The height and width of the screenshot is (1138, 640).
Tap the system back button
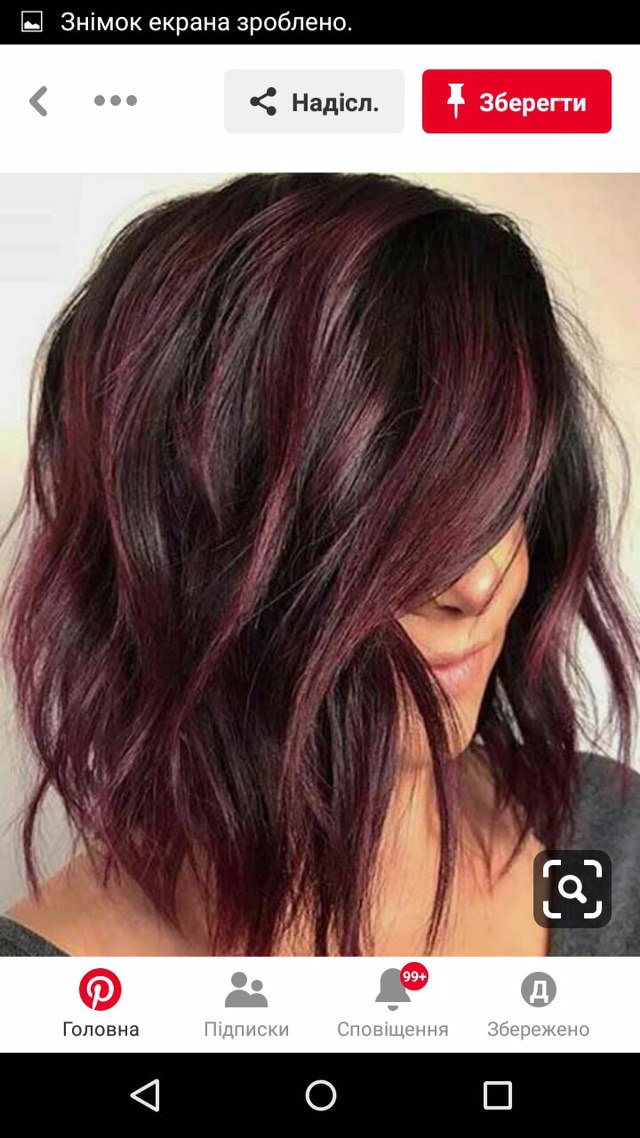[x=145, y=1095]
